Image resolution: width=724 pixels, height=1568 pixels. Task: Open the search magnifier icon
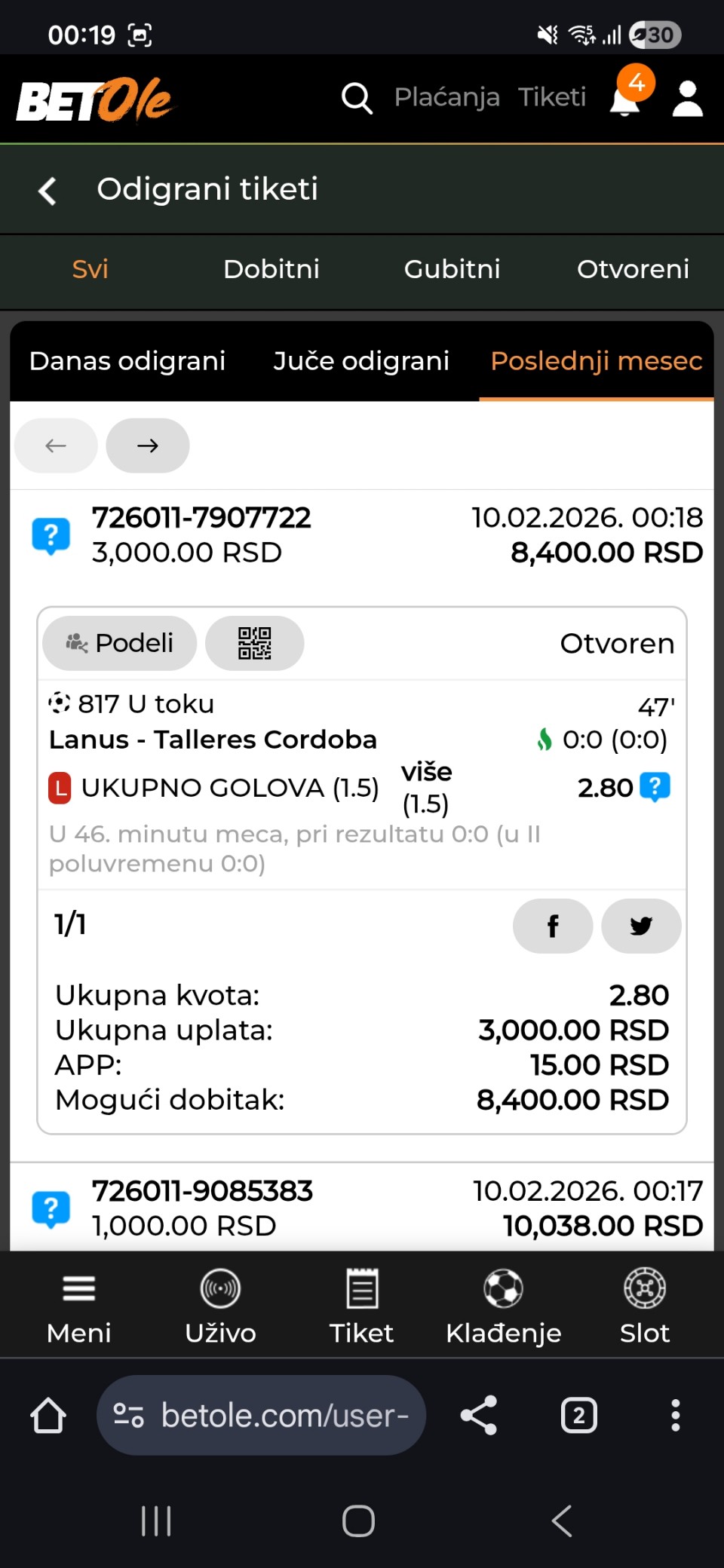[357, 98]
